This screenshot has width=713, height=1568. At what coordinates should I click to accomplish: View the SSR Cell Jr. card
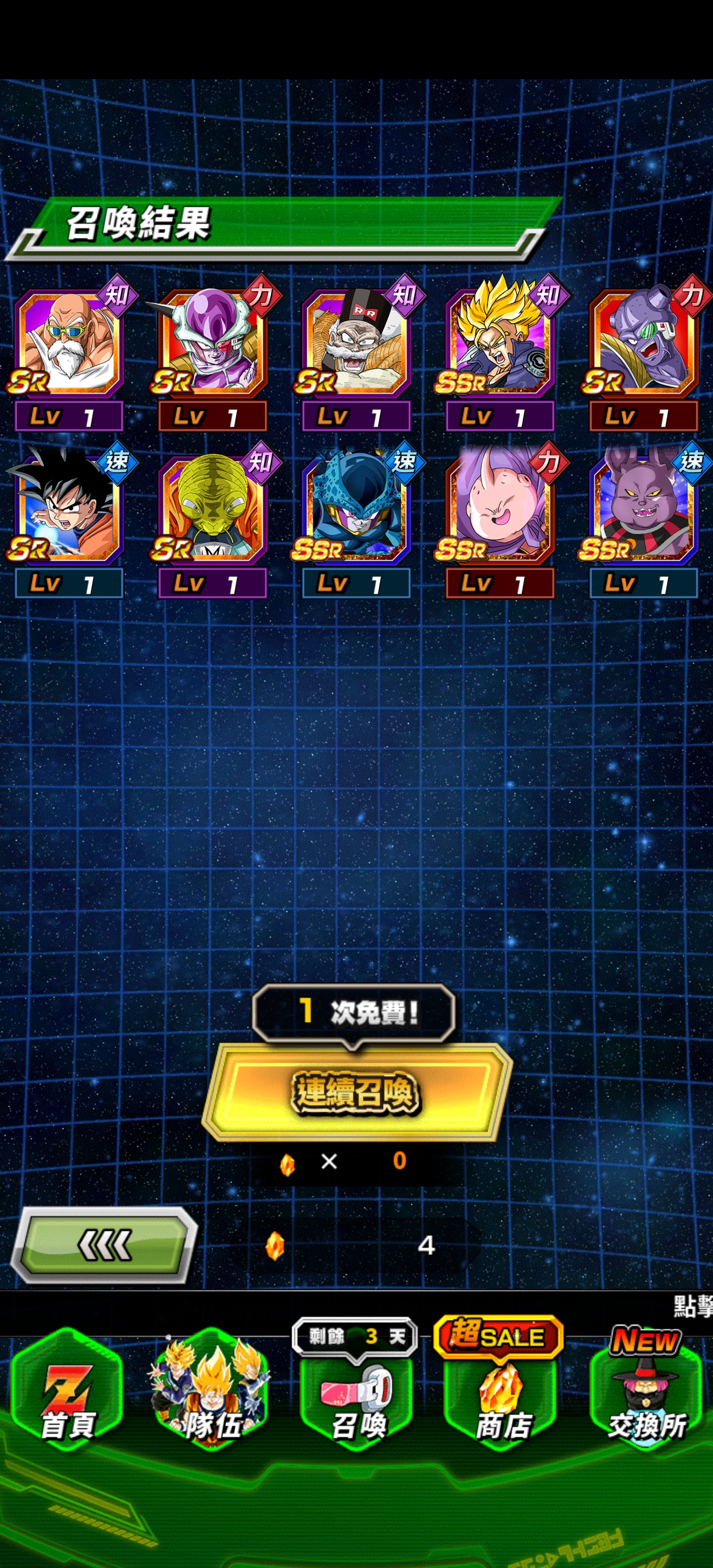coord(357,521)
